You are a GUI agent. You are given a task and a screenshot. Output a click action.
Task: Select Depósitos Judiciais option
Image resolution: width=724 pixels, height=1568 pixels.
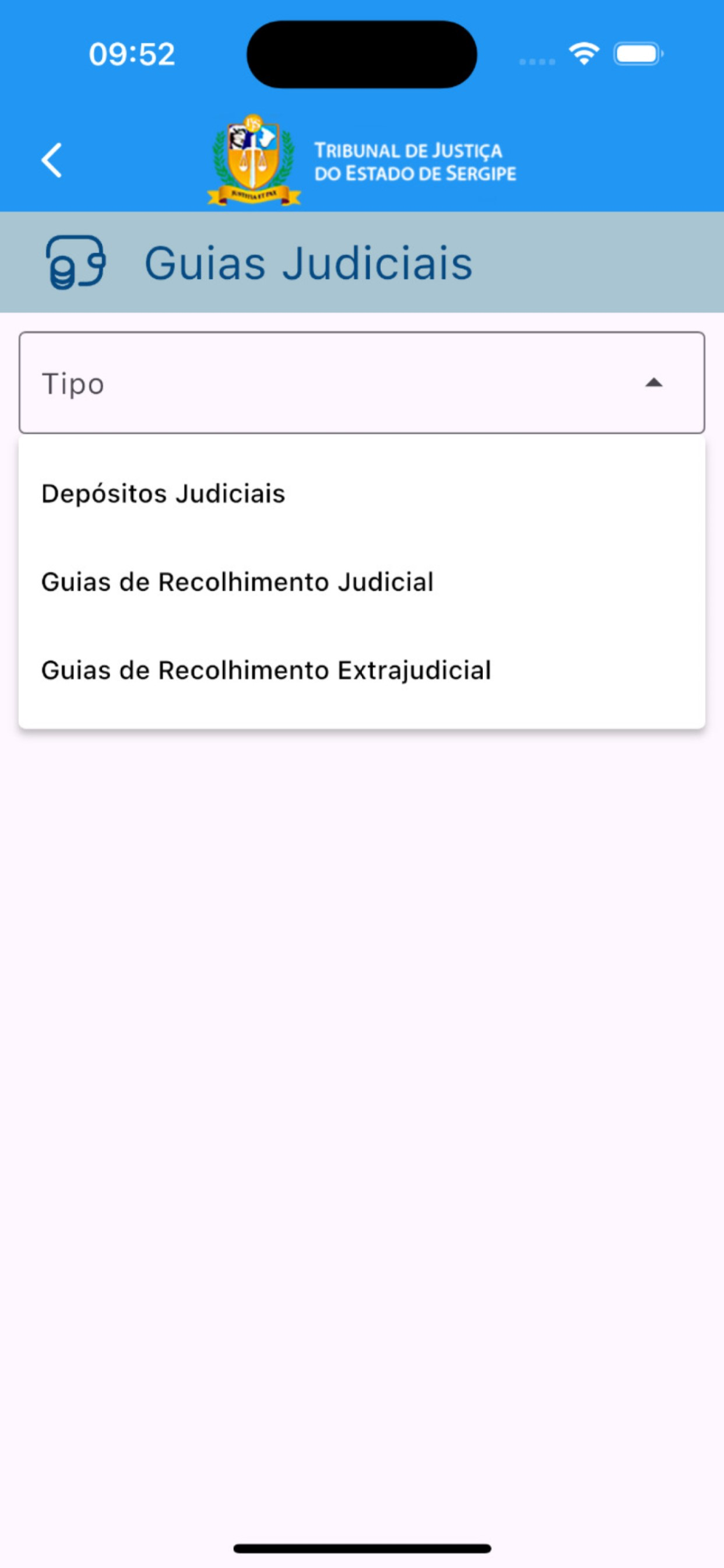(x=362, y=494)
